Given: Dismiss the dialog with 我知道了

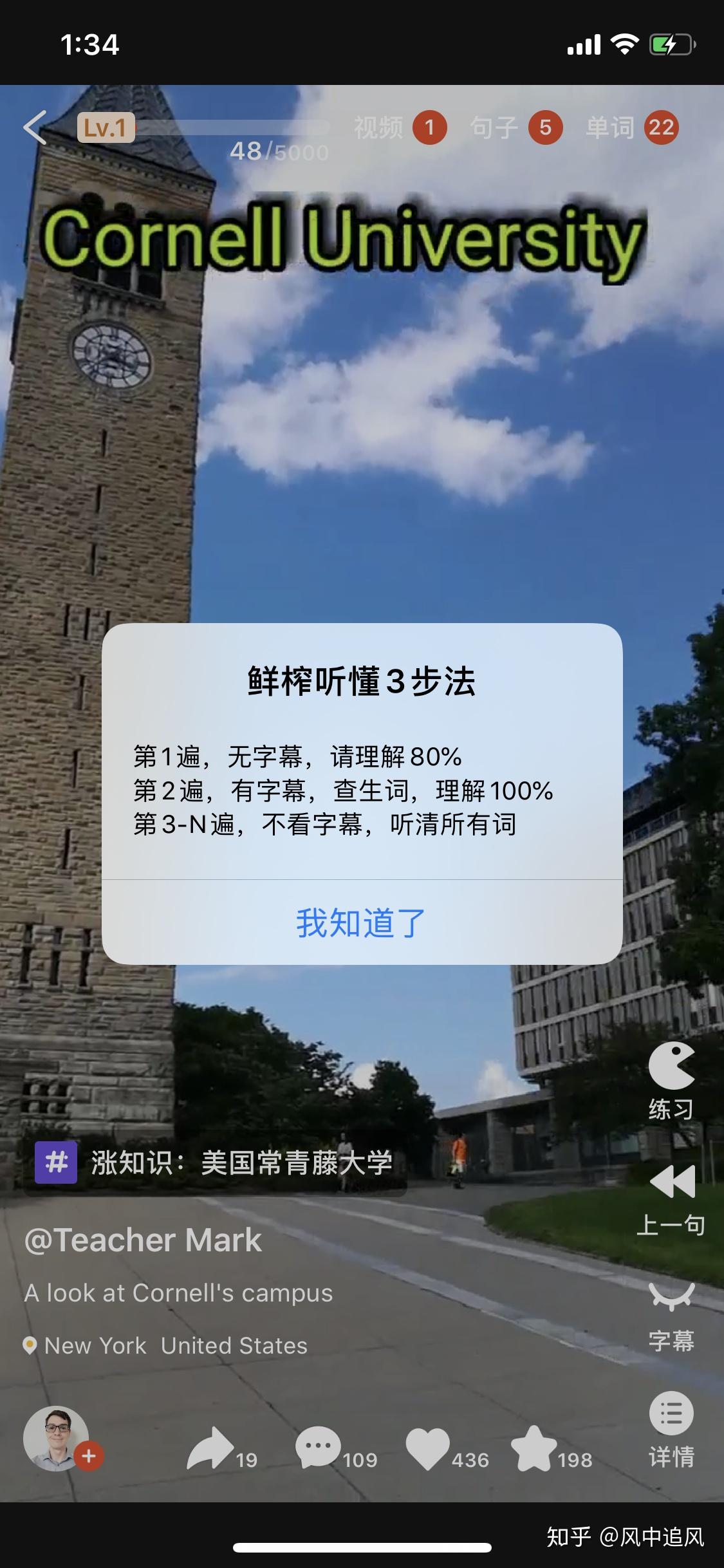Looking at the screenshot, I should [x=361, y=923].
